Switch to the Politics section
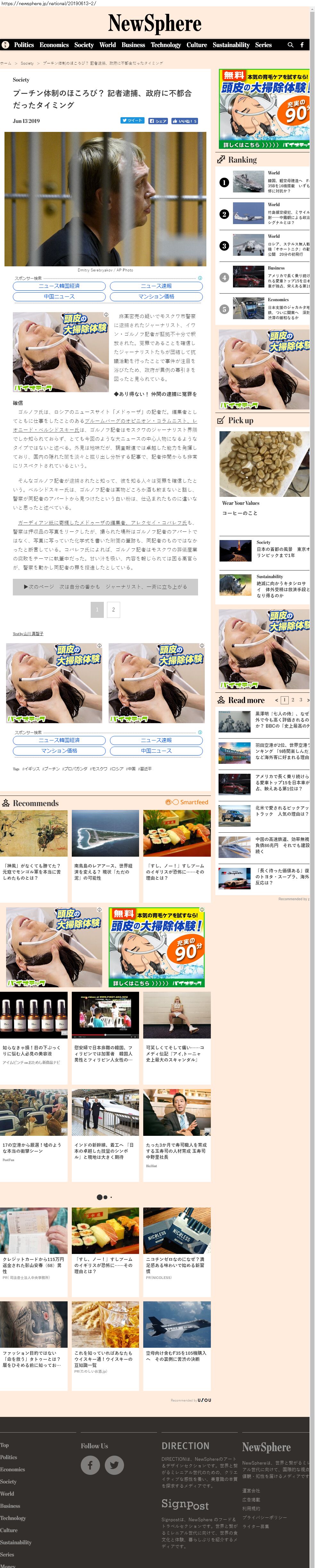The image size is (315, 1568). 24,45
